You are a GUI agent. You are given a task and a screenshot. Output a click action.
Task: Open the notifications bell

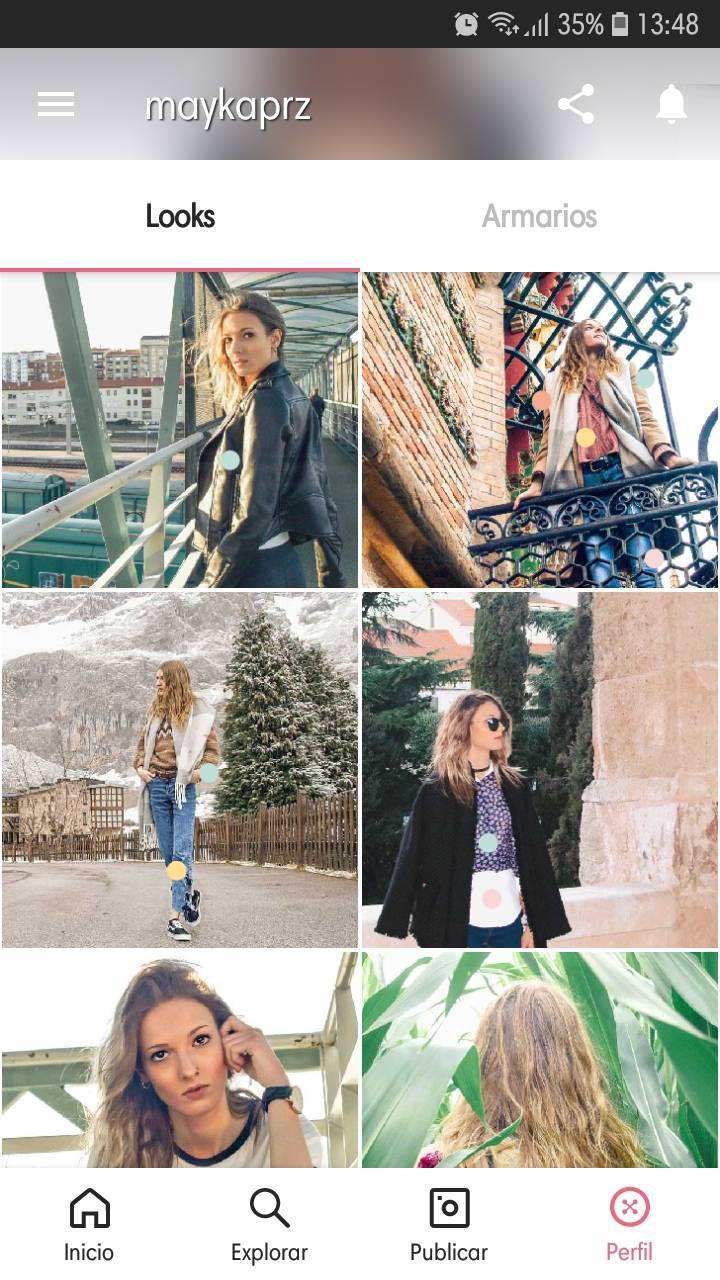671,104
